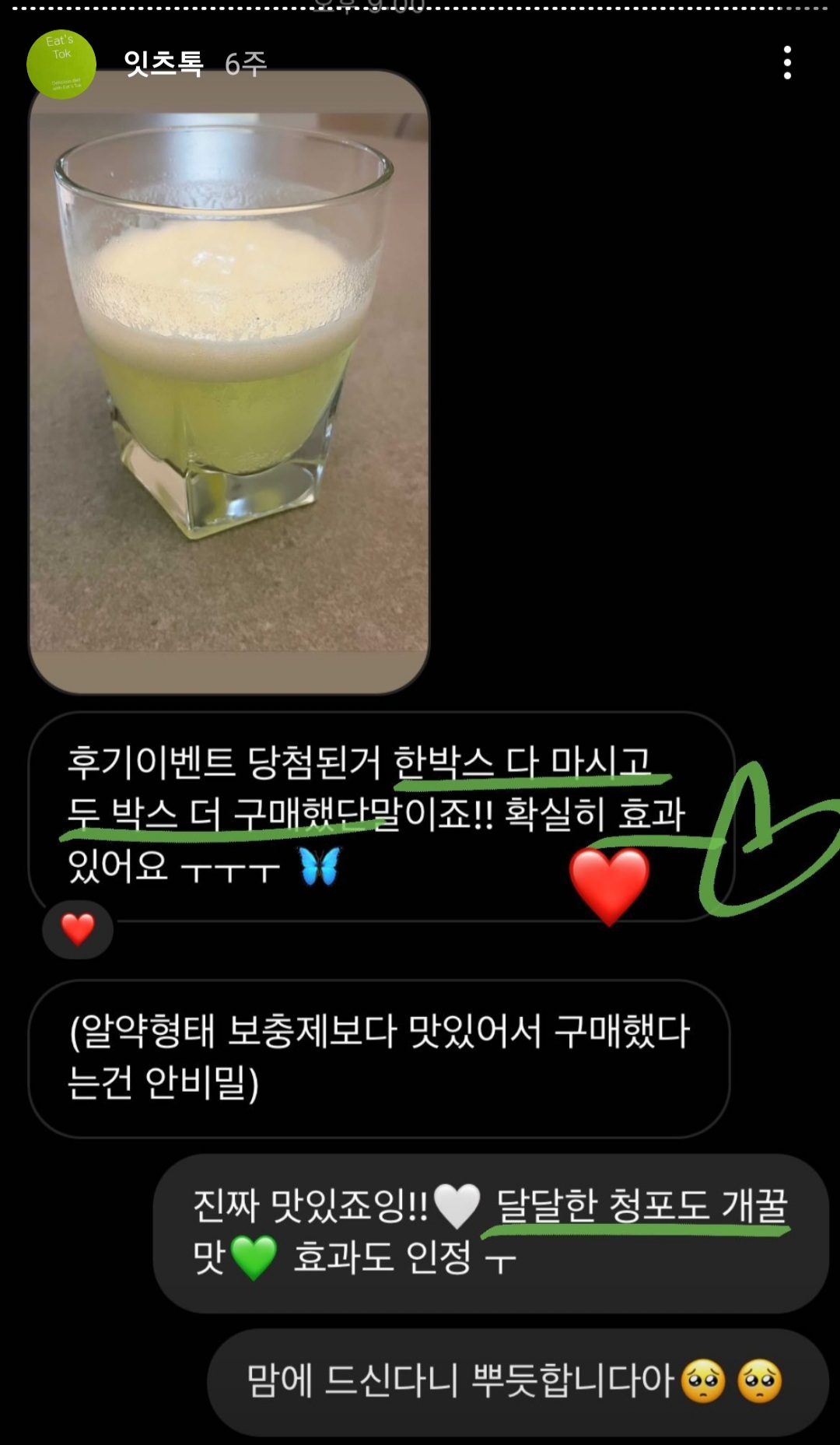Screen dimensions: 840x1445
Task: Open the story overflow menu
Action: click(787, 62)
